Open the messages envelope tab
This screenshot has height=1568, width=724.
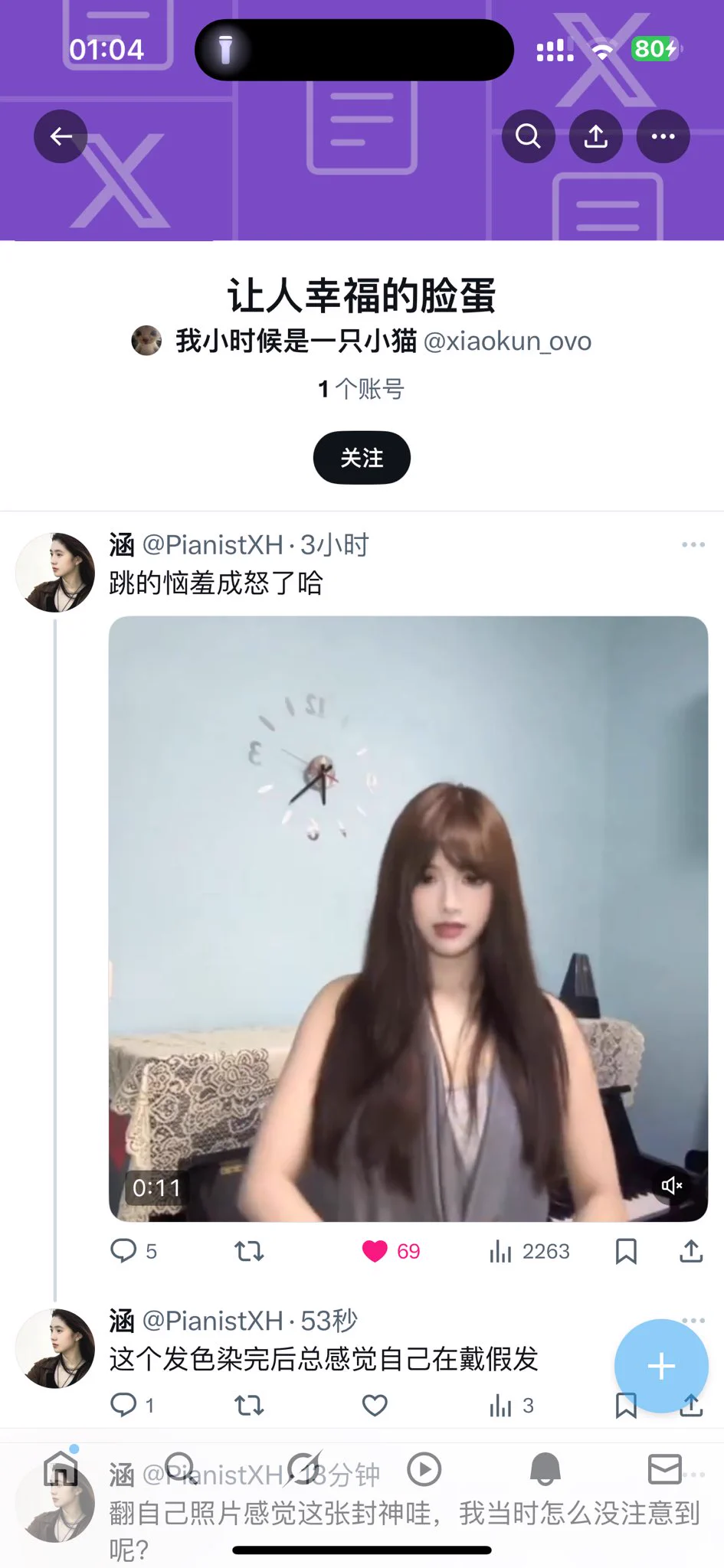664,1469
